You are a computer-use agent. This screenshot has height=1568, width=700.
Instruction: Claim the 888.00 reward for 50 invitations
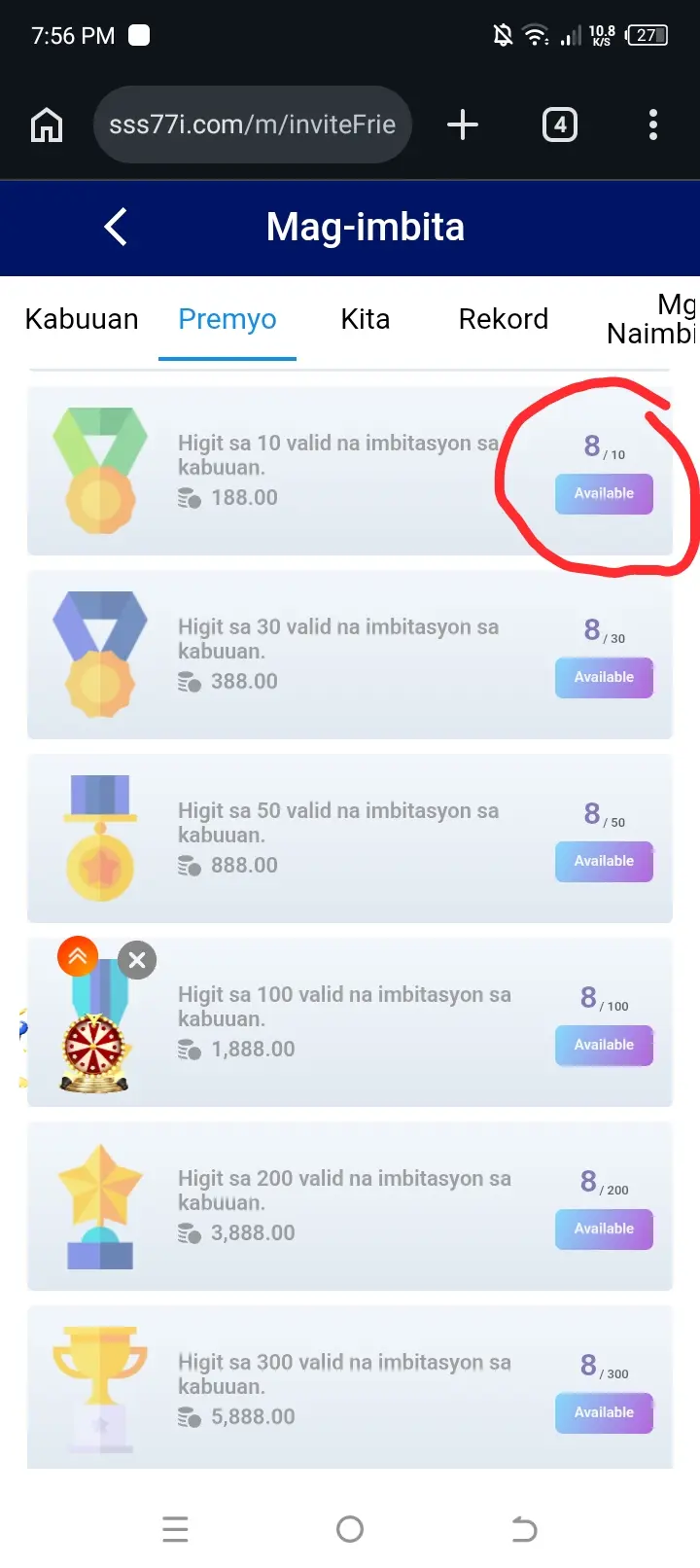[x=604, y=861]
